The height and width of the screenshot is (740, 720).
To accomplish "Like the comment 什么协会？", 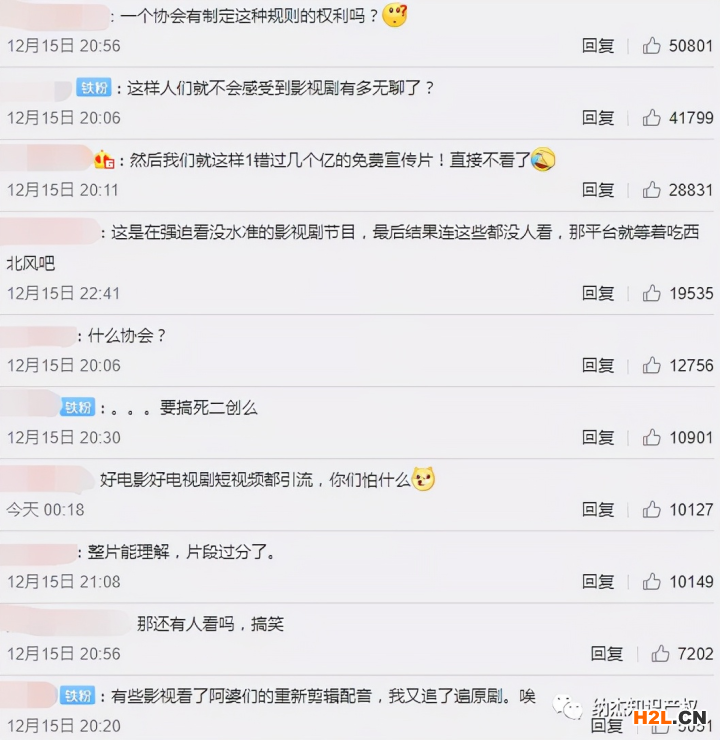I will point(652,366).
